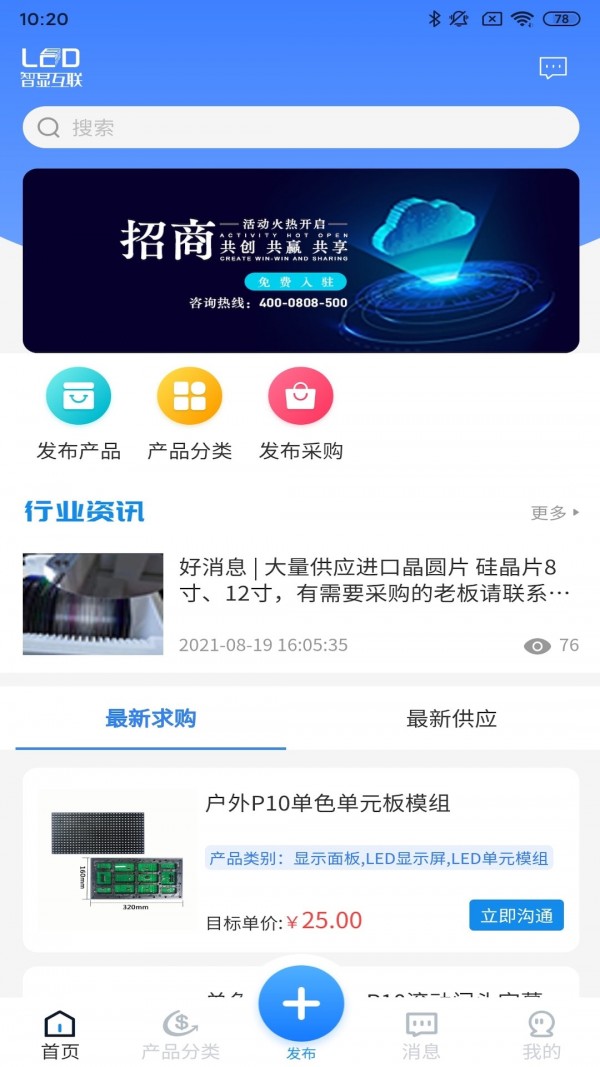This screenshot has height=1067, width=600.
Task: View 更多 industry news
Action: point(554,513)
